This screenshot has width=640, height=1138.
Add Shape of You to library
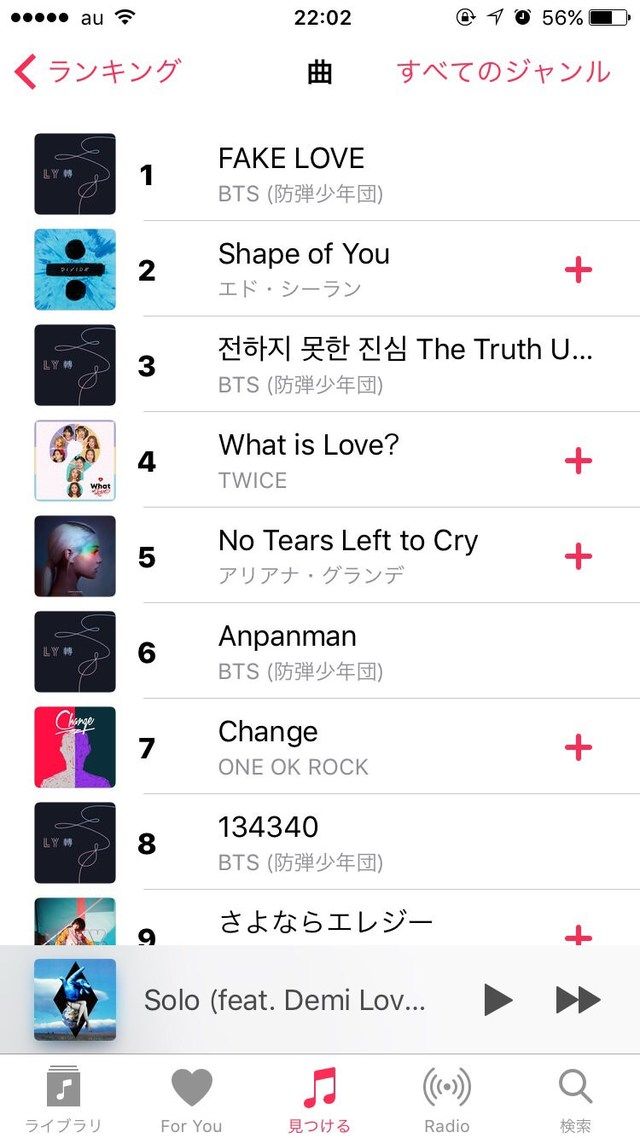(x=578, y=270)
